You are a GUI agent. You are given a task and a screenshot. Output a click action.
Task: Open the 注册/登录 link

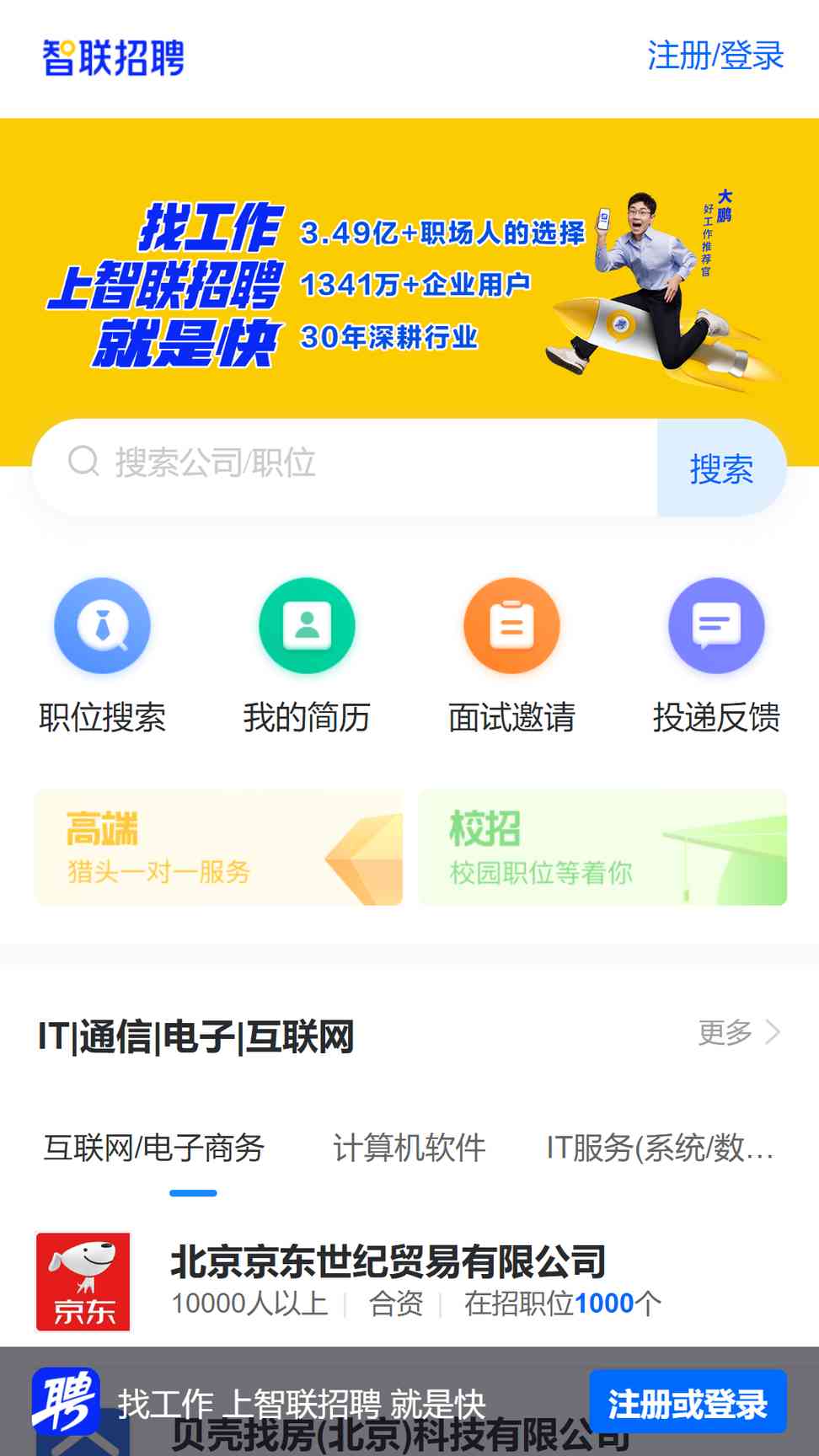[715, 56]
